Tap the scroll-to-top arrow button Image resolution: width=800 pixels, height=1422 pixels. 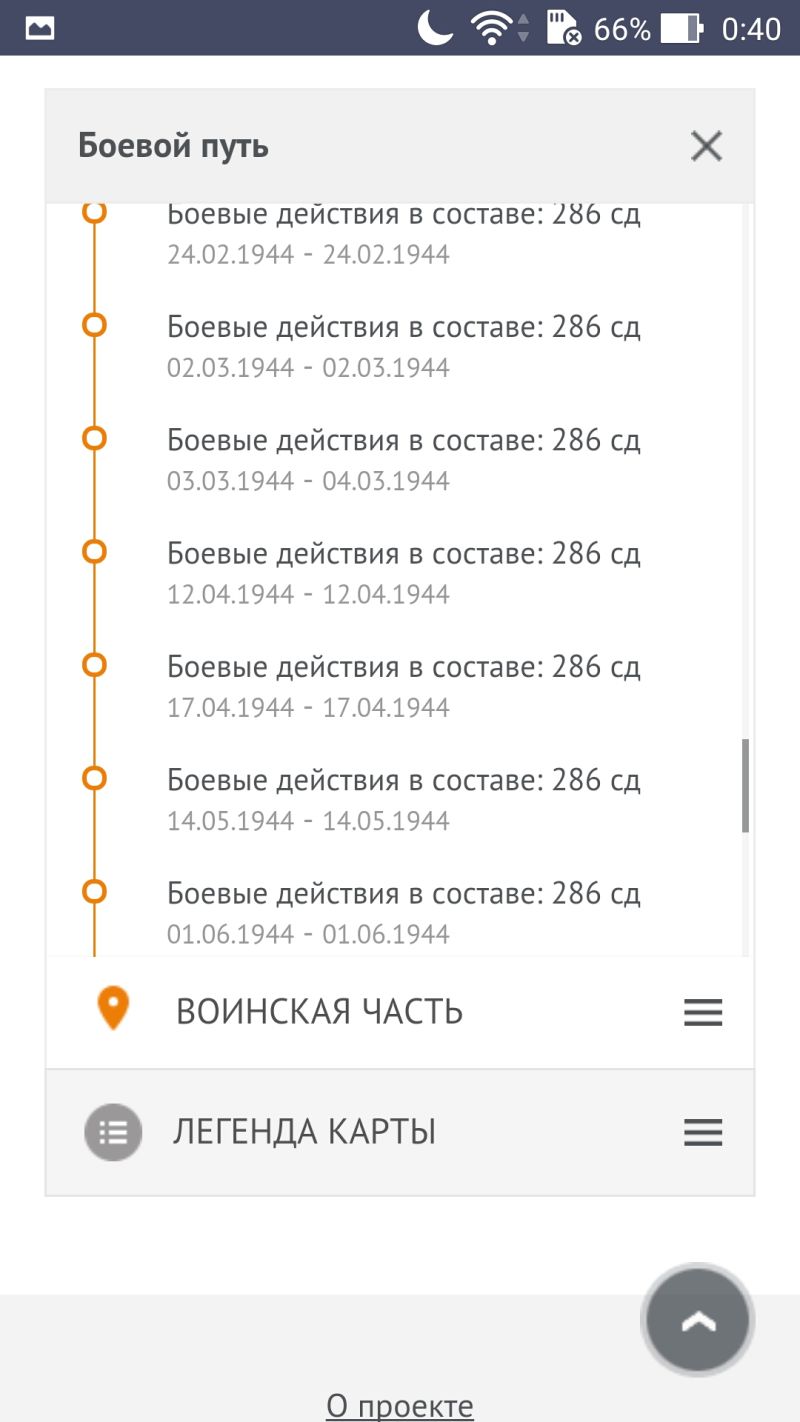pos(698,1322)
